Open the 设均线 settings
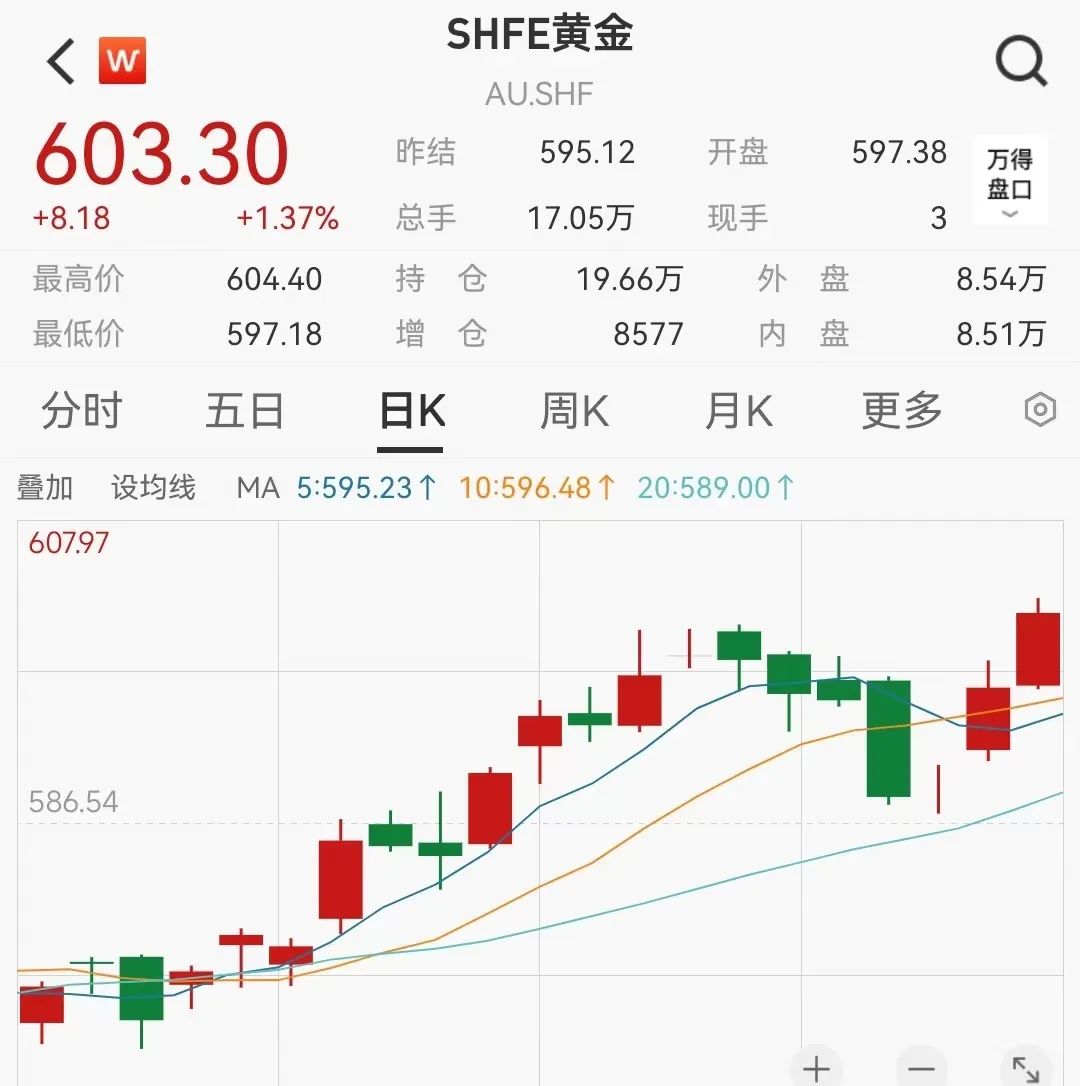The image size is (1080, 1086). [152, 487]
